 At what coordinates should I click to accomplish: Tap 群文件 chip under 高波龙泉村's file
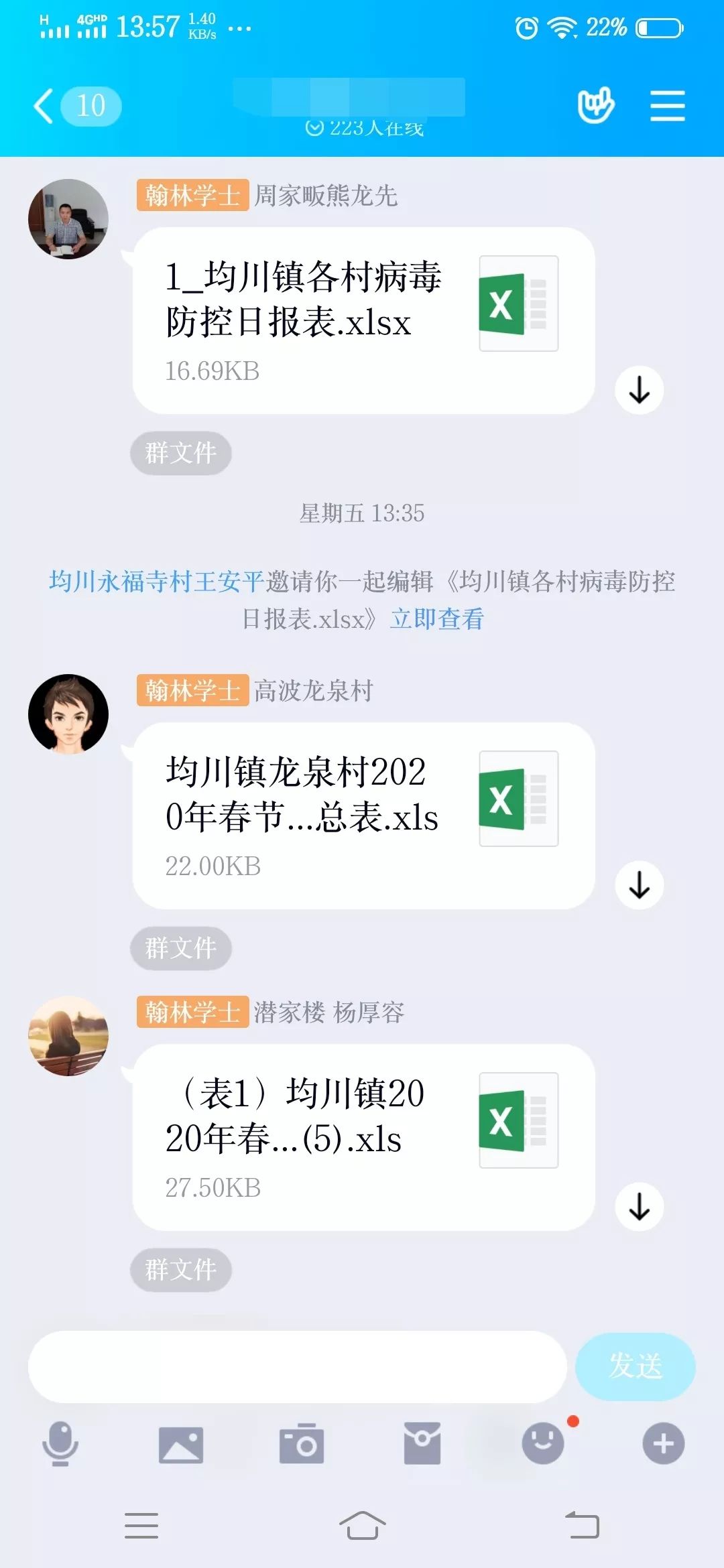(x=181, y=948)
